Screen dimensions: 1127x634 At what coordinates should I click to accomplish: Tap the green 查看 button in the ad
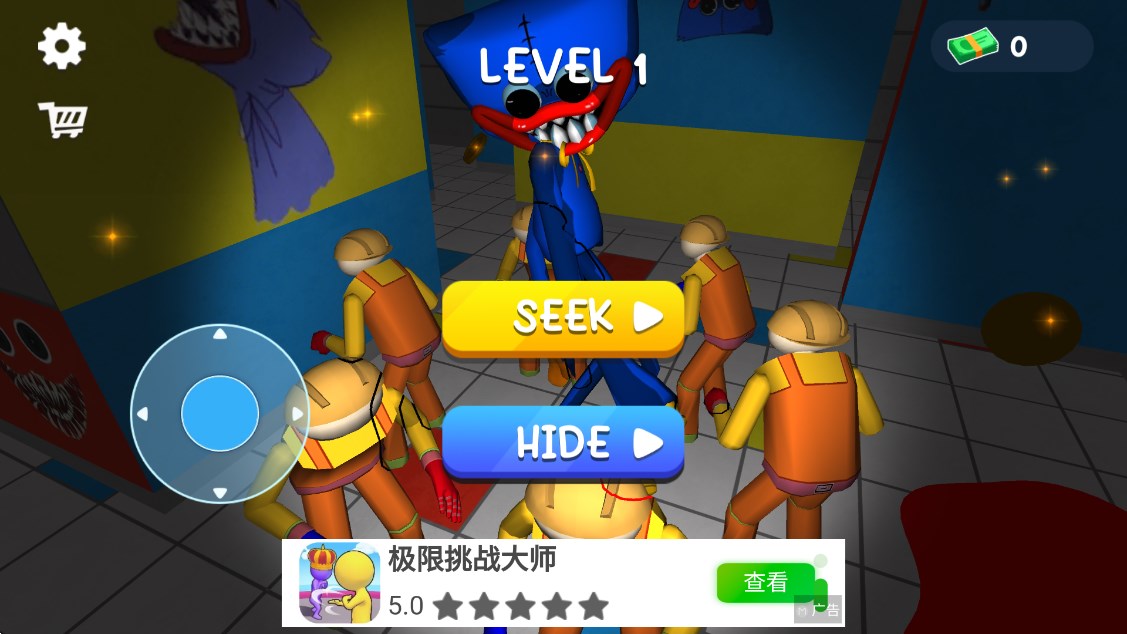coord(768,582)
